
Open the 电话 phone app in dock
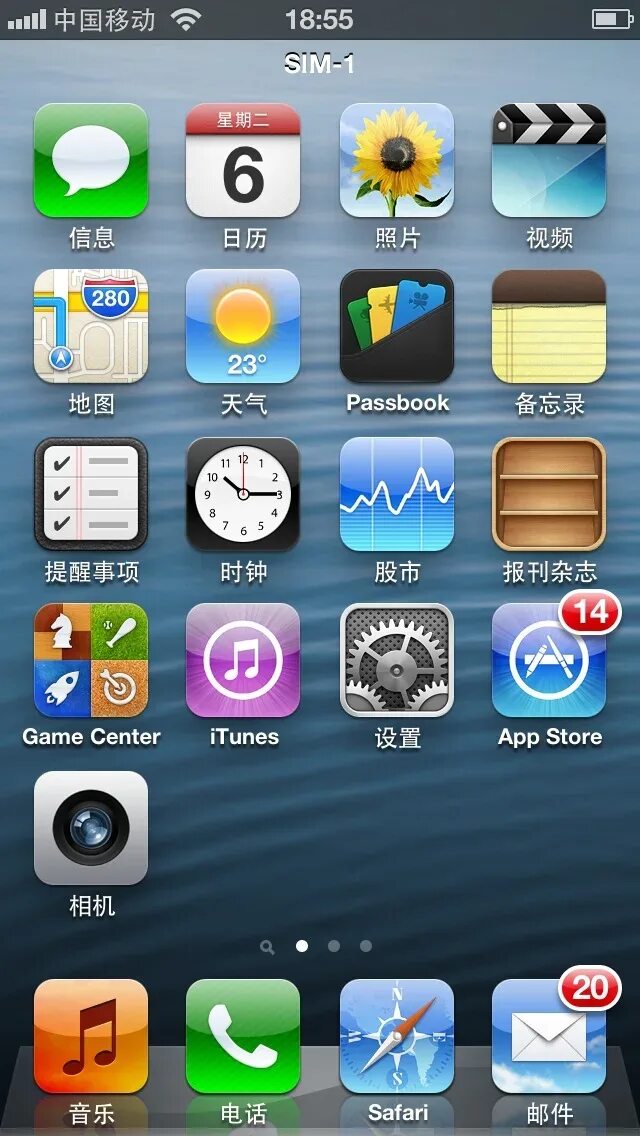[x=243, y=1036]
